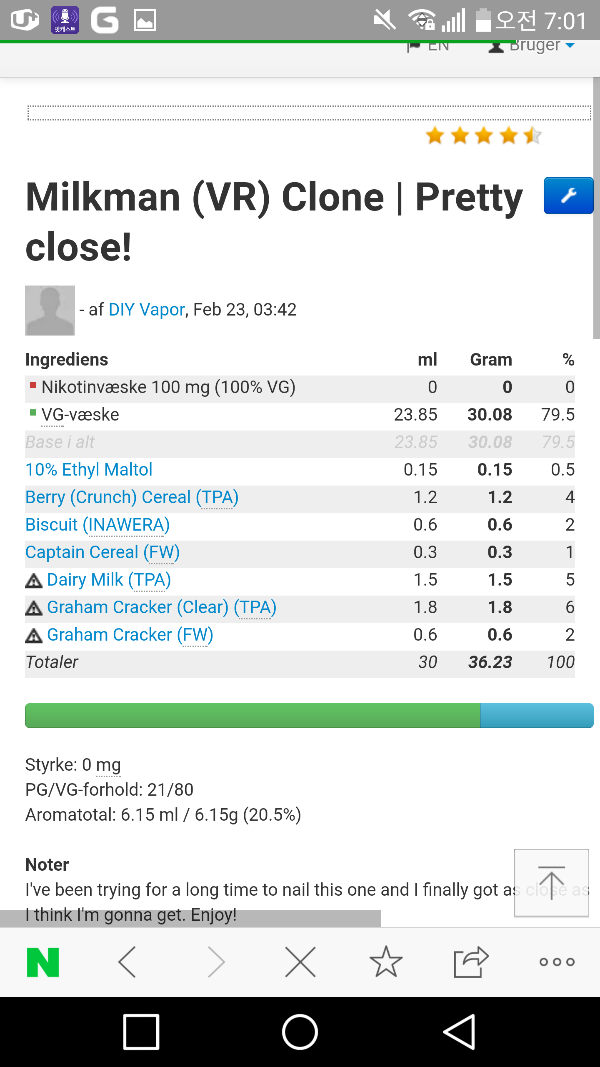Bookmark this page with the star
600x1067 pixels.
pos(386,963)
